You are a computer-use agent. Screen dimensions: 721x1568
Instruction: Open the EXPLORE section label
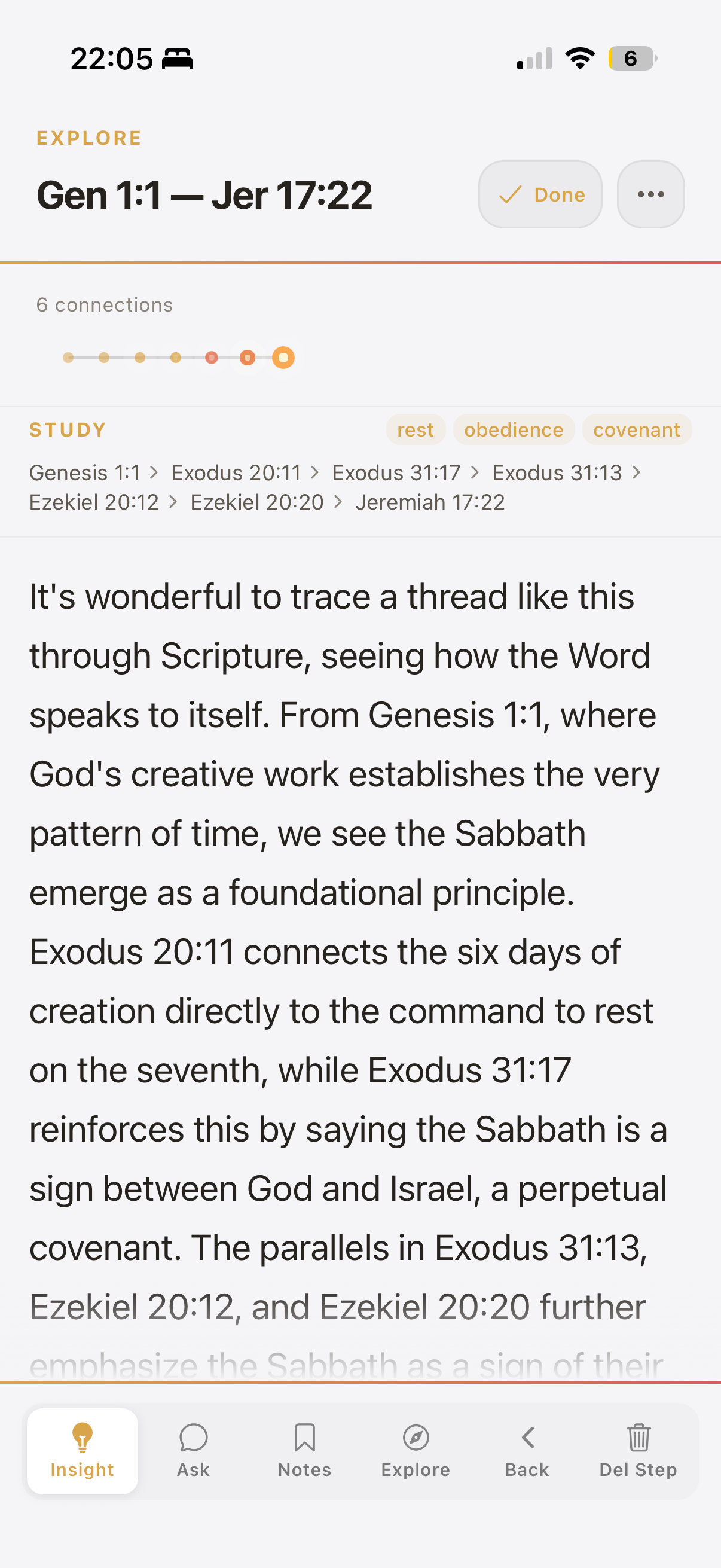(x=88, y=137)
